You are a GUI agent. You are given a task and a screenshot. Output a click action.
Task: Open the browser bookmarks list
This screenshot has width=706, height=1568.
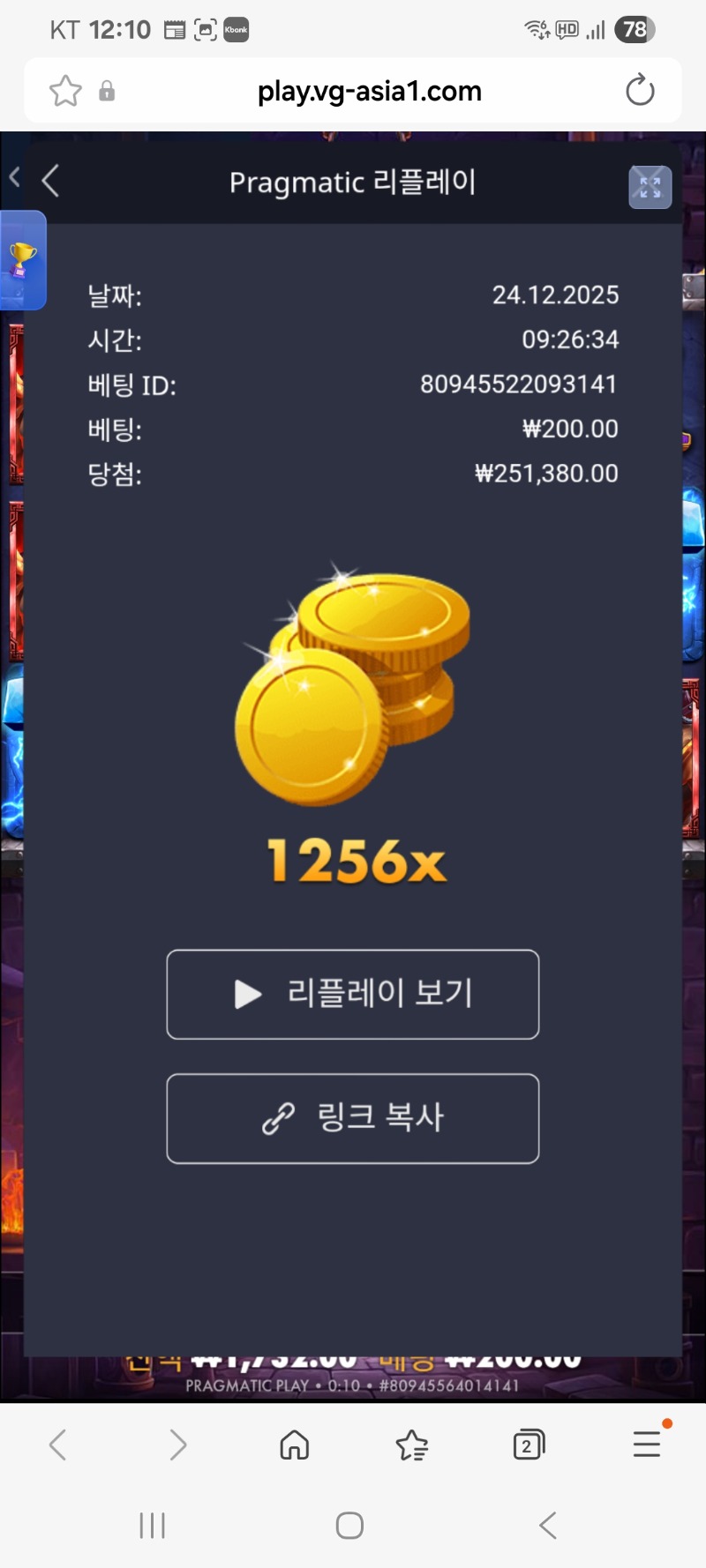tap(411, 1445)
